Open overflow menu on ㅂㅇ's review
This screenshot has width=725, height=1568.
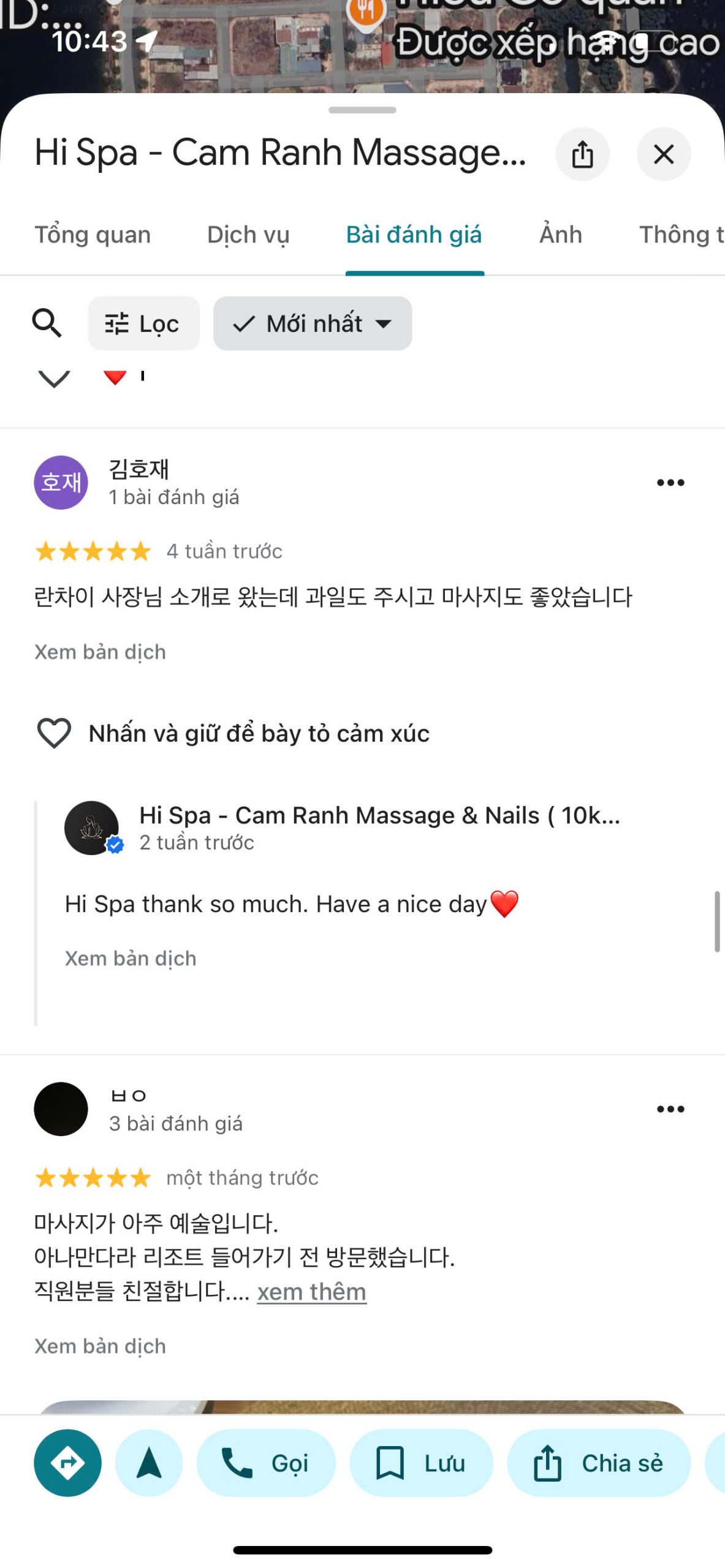pyautogui.click(x=670, y=1109)
